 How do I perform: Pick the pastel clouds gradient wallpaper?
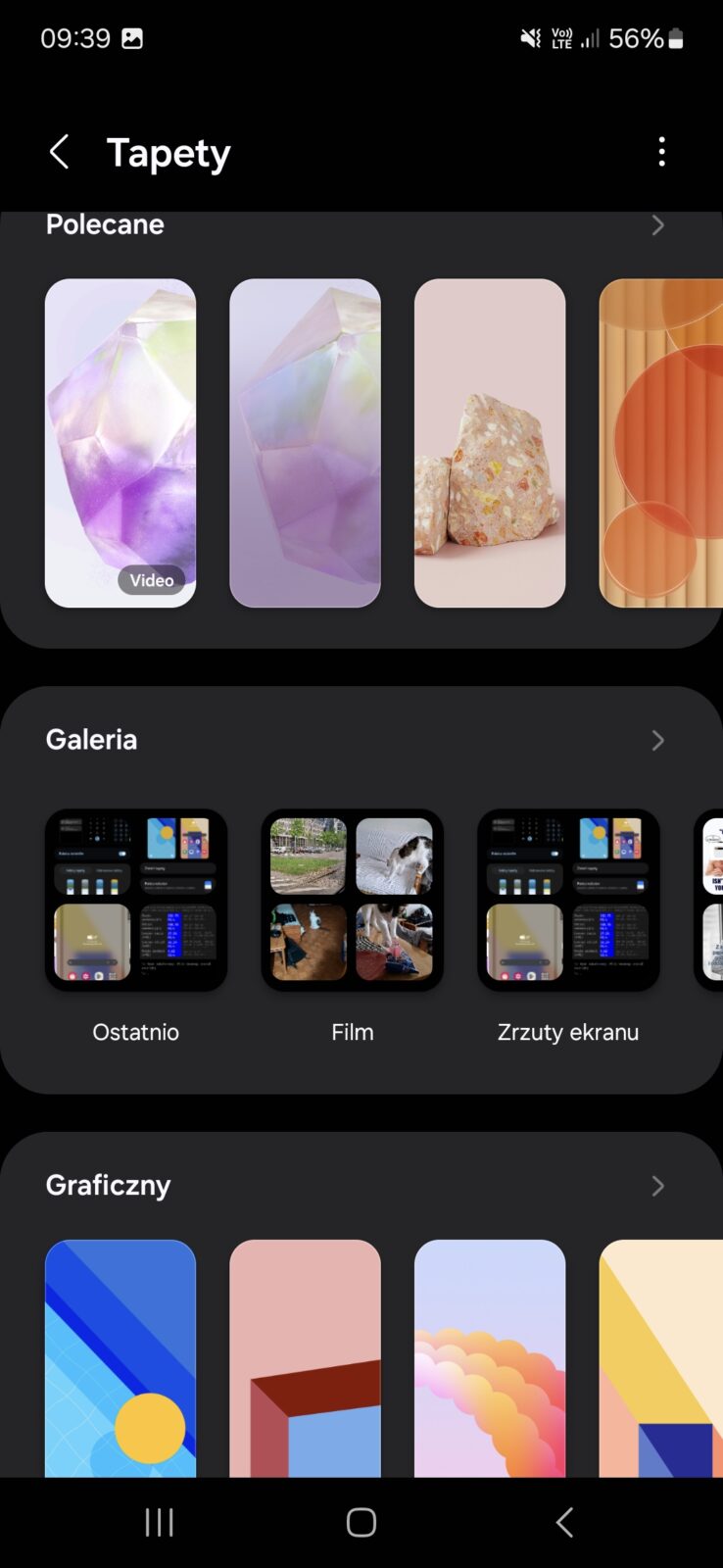(490, 1357)
